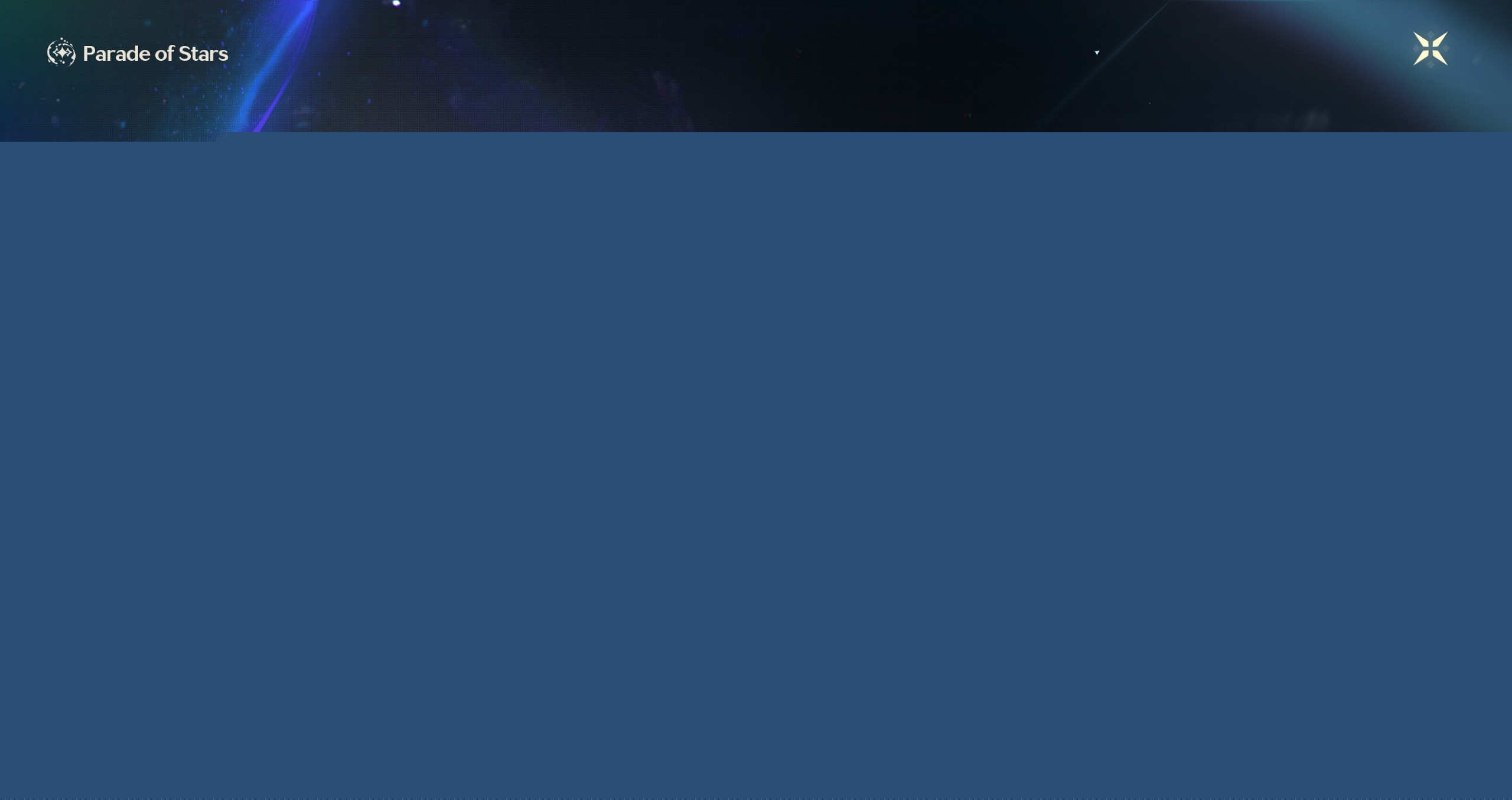Image resolution: width=1512 pixels, height=800 pixels.
Task: Expand the small dropdown arrow in header
Action: coord(1097,53)
